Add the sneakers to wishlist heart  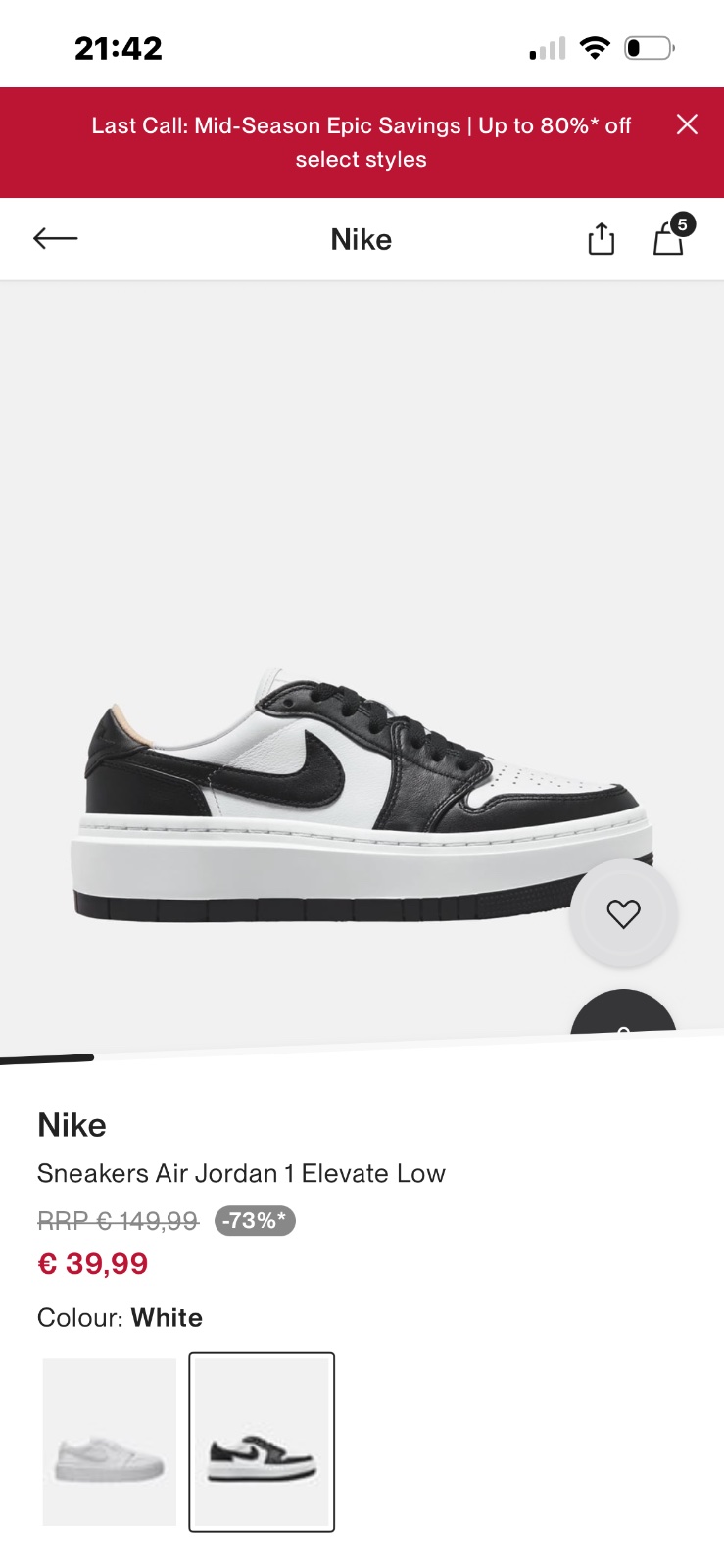pyautogui.click(x=623, y=913)
